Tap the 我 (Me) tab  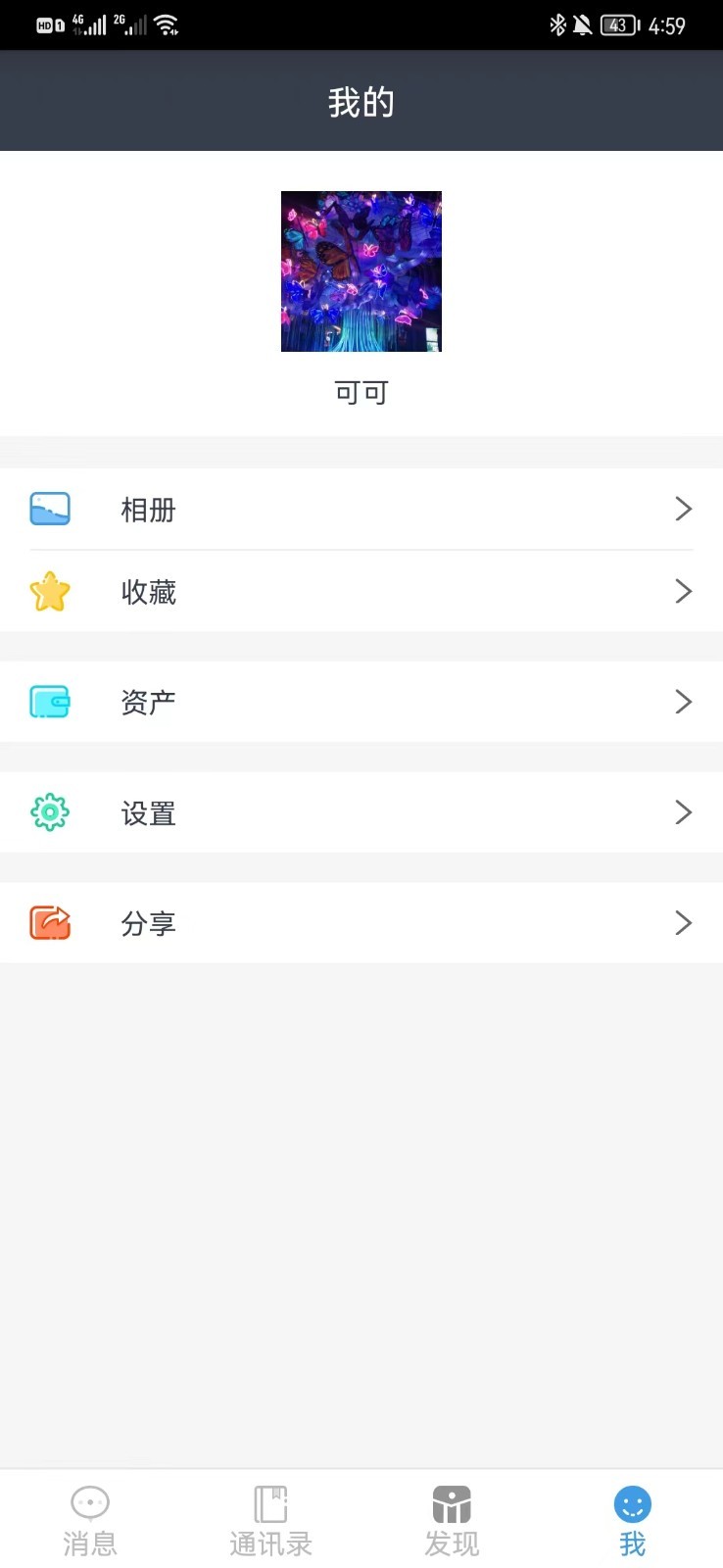[632, 1521]
